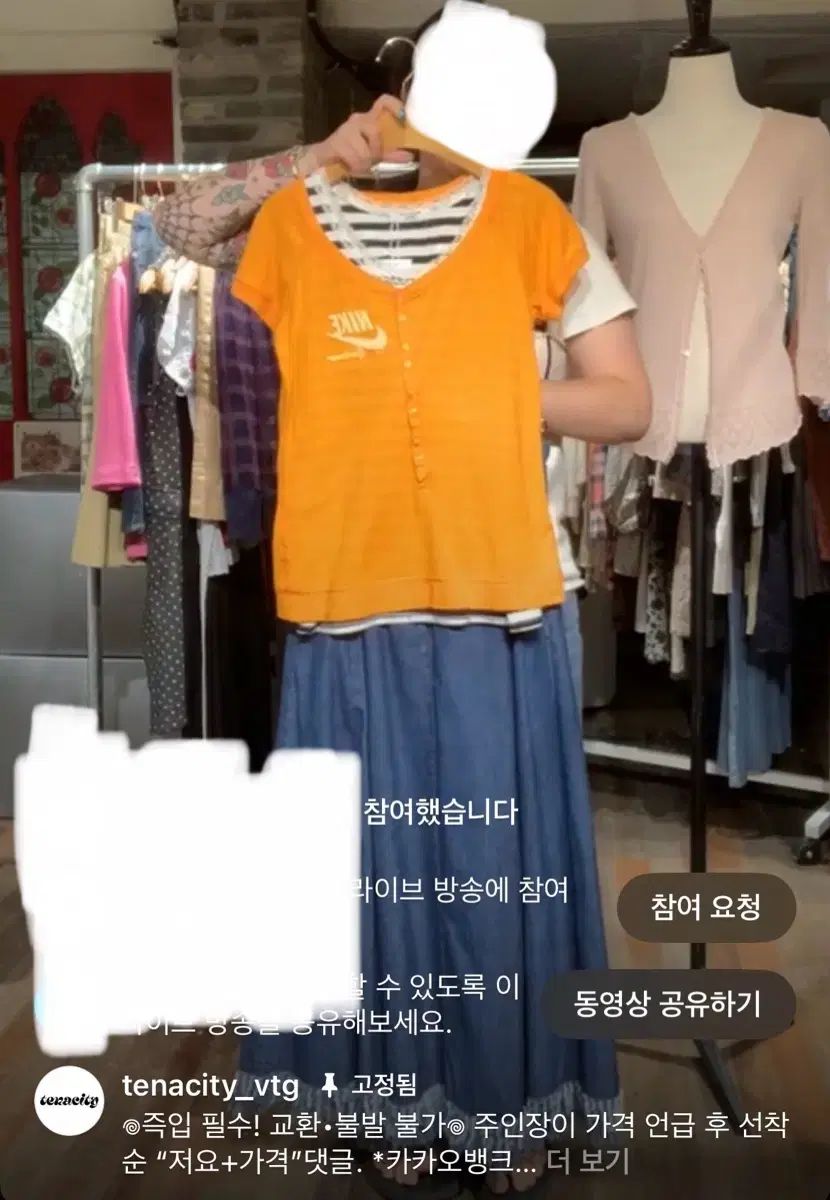This screenshot has width=830, height=1200.
Task: Open the tenacity_vtg profile avatar
Action: point(69,1100)
